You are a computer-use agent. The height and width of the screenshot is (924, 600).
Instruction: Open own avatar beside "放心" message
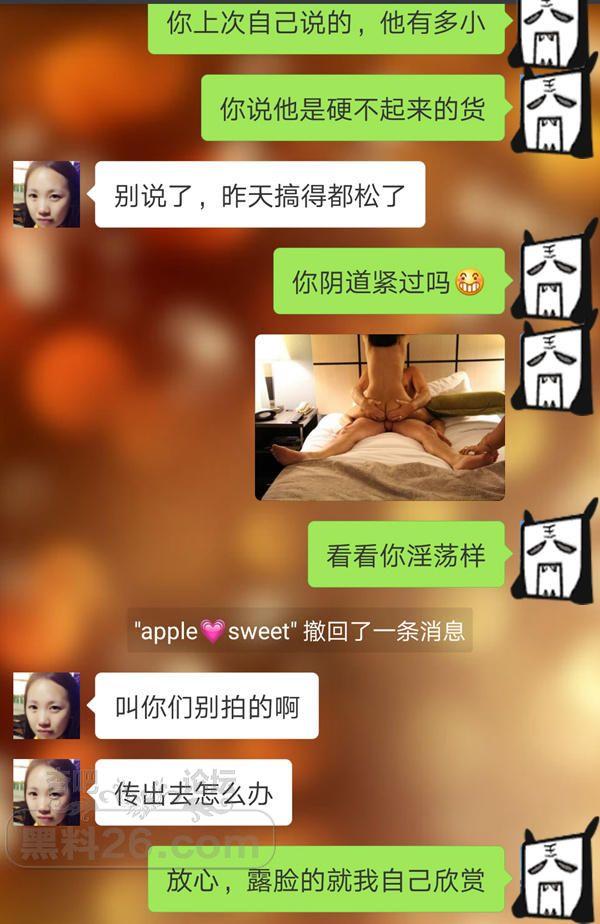click(554, 878)
